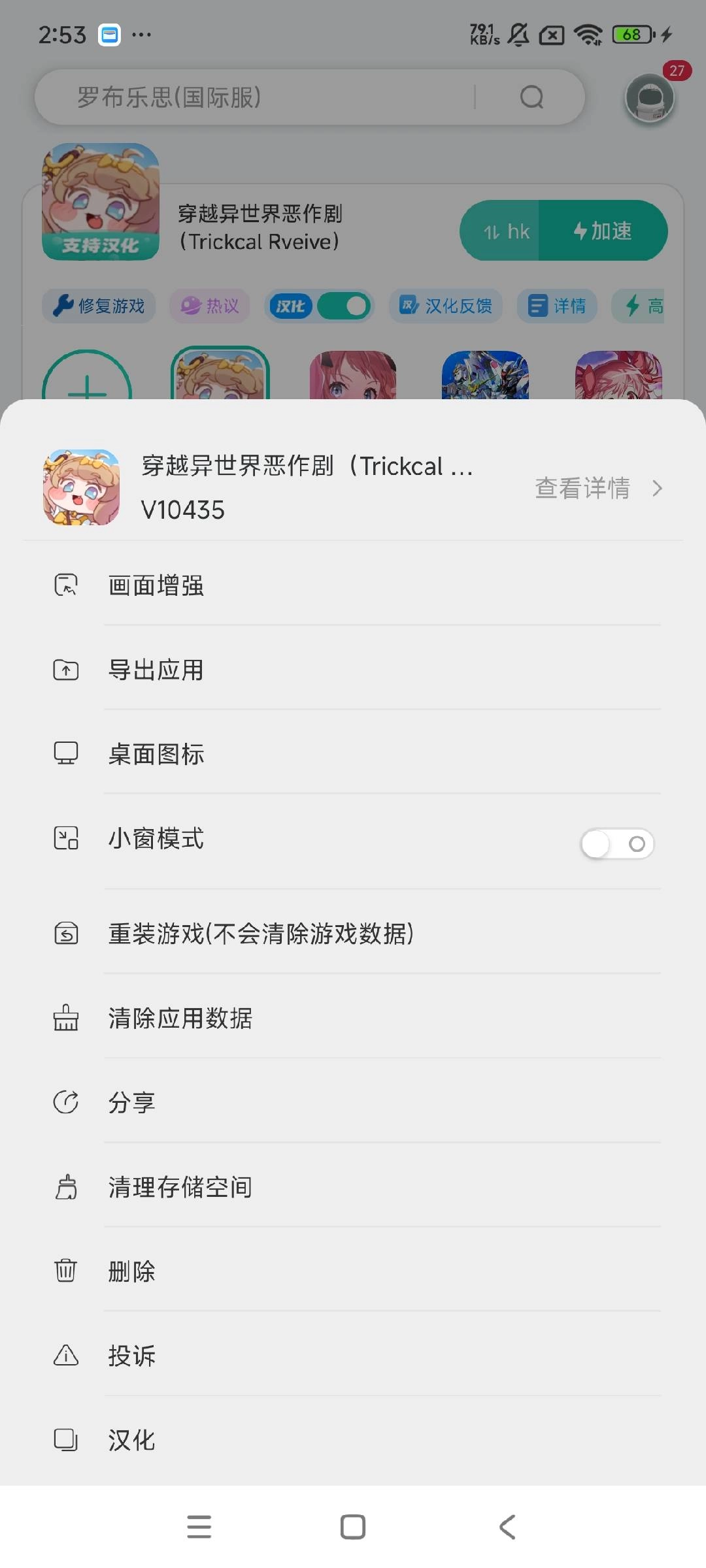Select 清除应用数据
This screenshot has width=706, height=1568.
tap(180, 1018)
